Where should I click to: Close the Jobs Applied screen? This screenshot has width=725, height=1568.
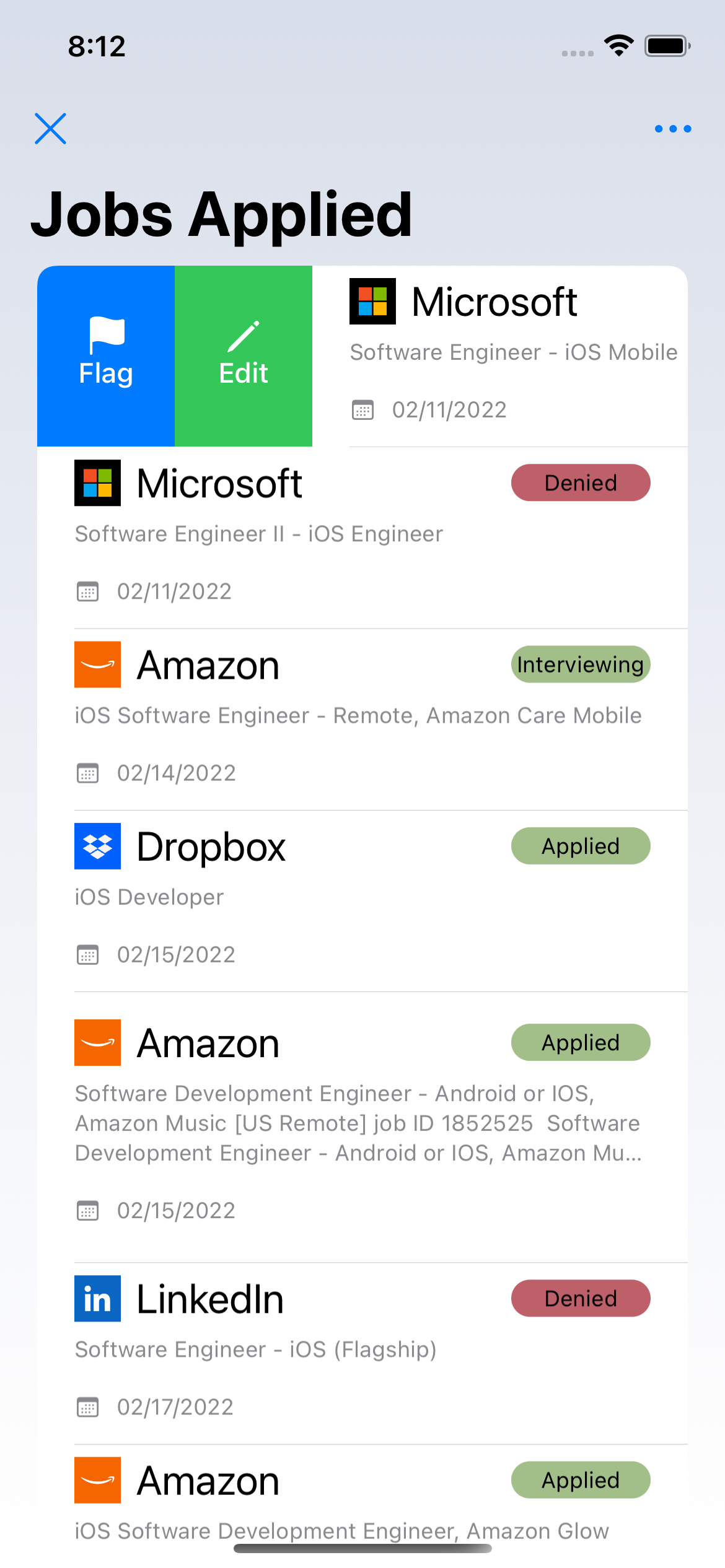(50, 128)
